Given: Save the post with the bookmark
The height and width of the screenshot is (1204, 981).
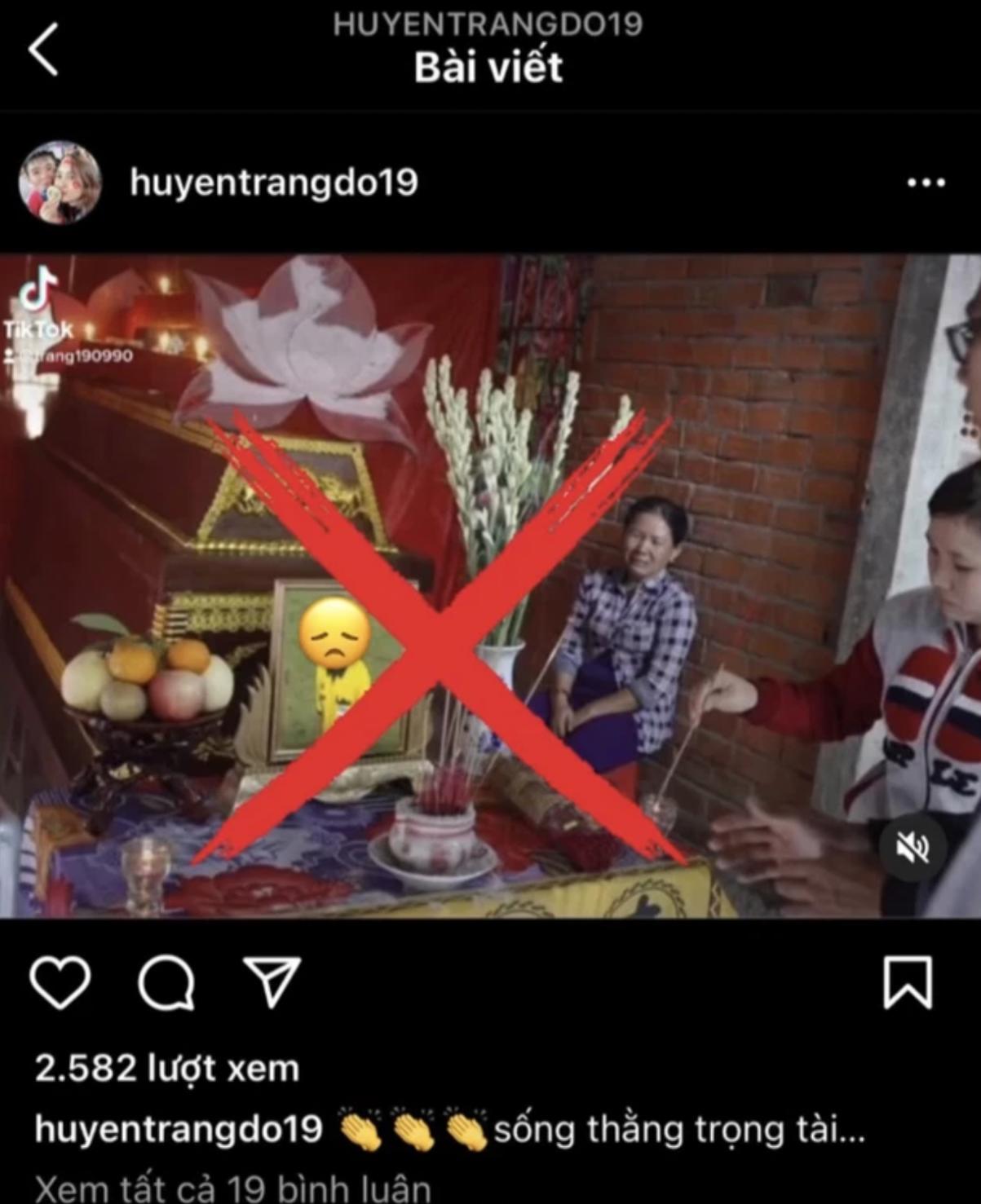Looking at the screenshot, I should (908, 982).
